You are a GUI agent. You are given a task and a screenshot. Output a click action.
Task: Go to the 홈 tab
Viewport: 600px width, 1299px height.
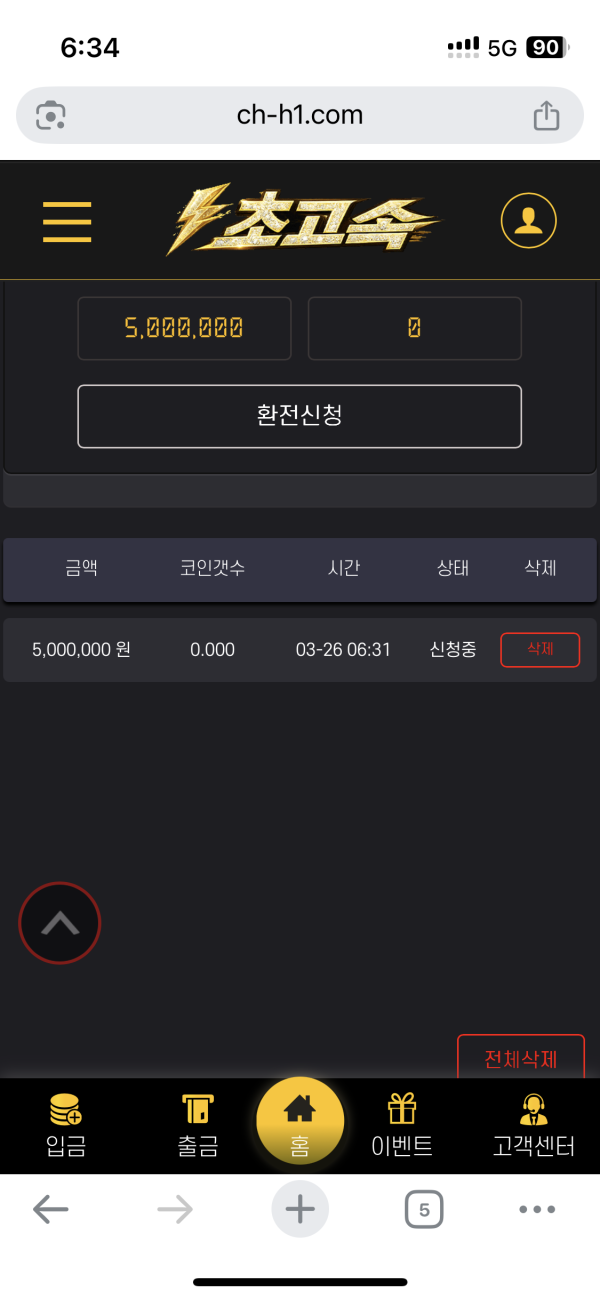pyautogui.click(x=300, y=1124)
